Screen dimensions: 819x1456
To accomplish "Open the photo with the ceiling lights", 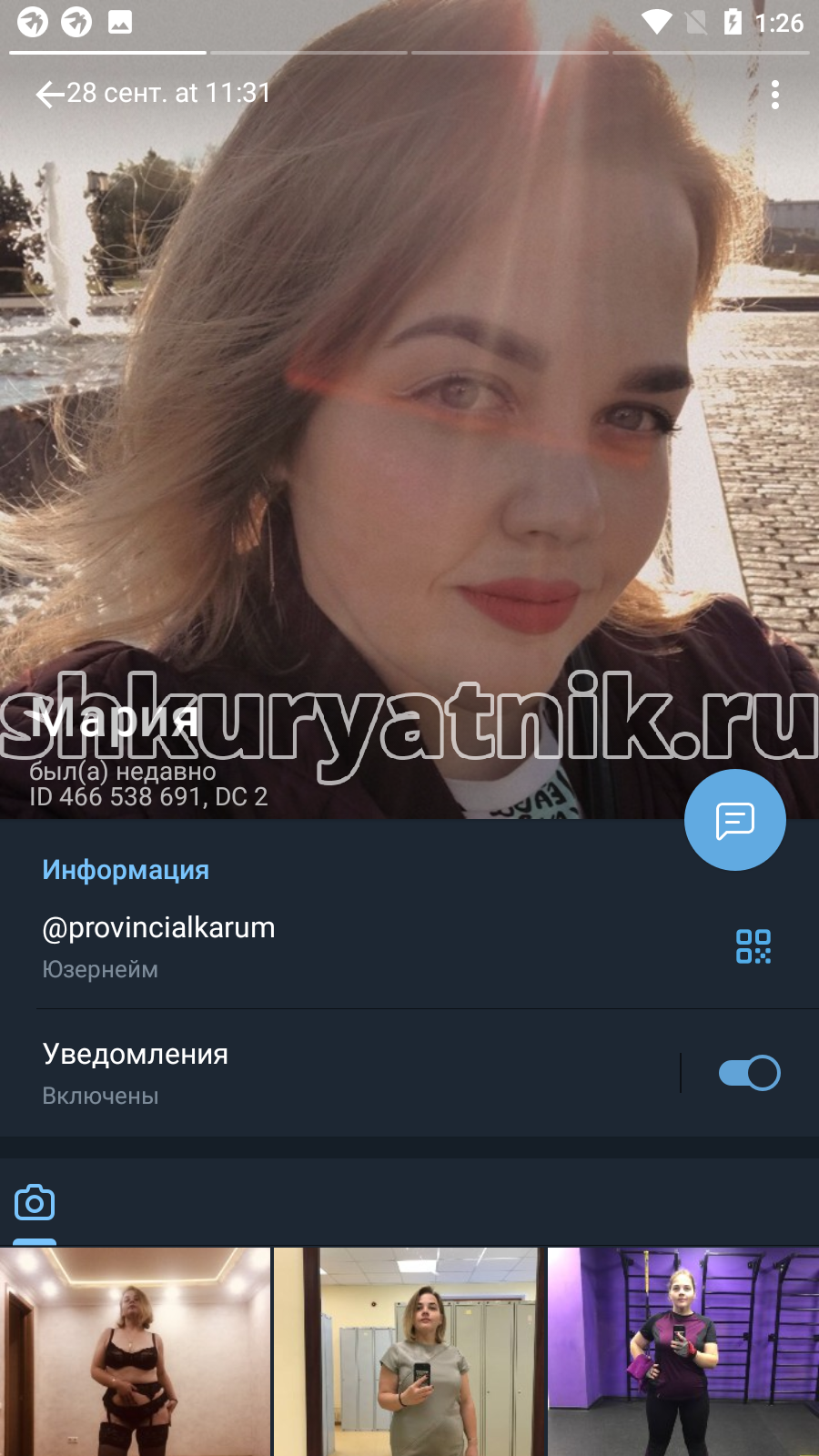I will tap(135, 1351).
